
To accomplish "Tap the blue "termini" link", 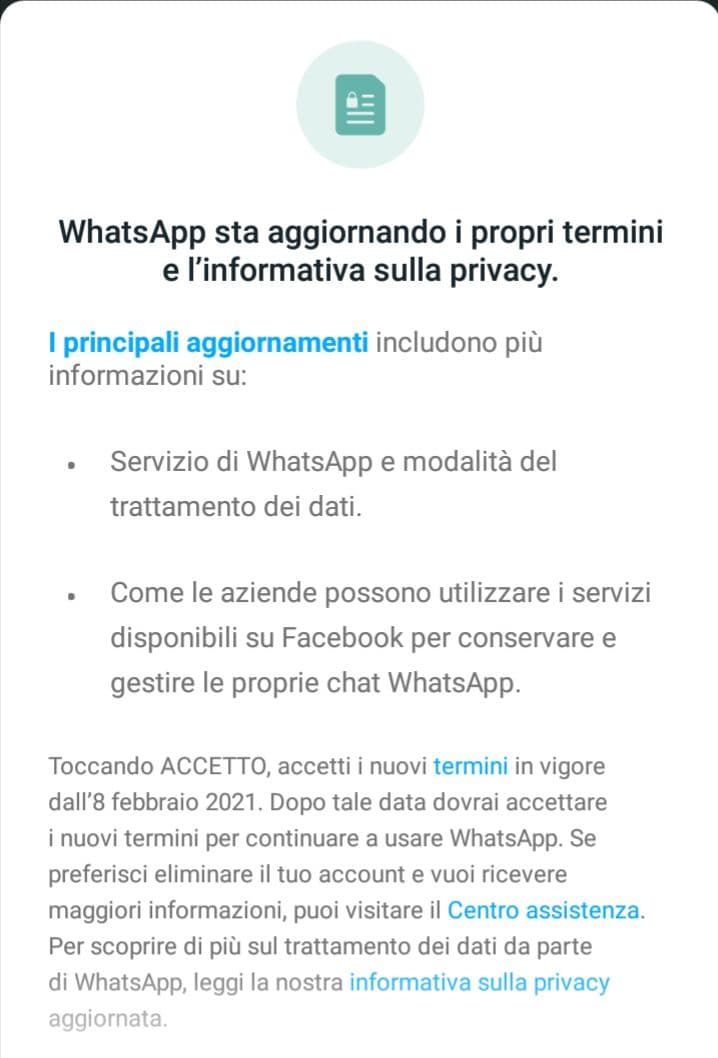I will pyautogui.click(x=470, y=767).
